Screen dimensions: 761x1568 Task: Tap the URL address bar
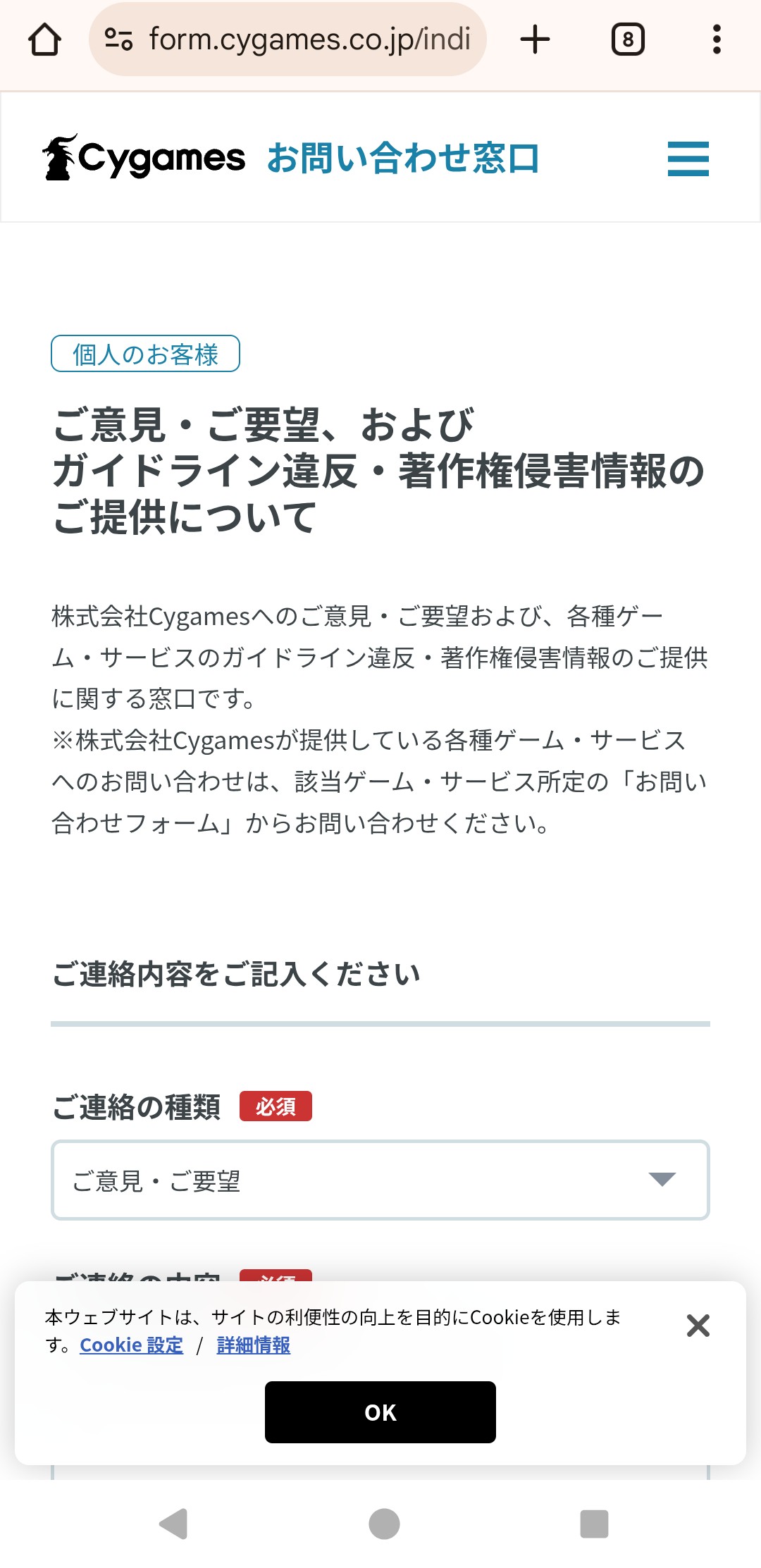click(296, 39)
